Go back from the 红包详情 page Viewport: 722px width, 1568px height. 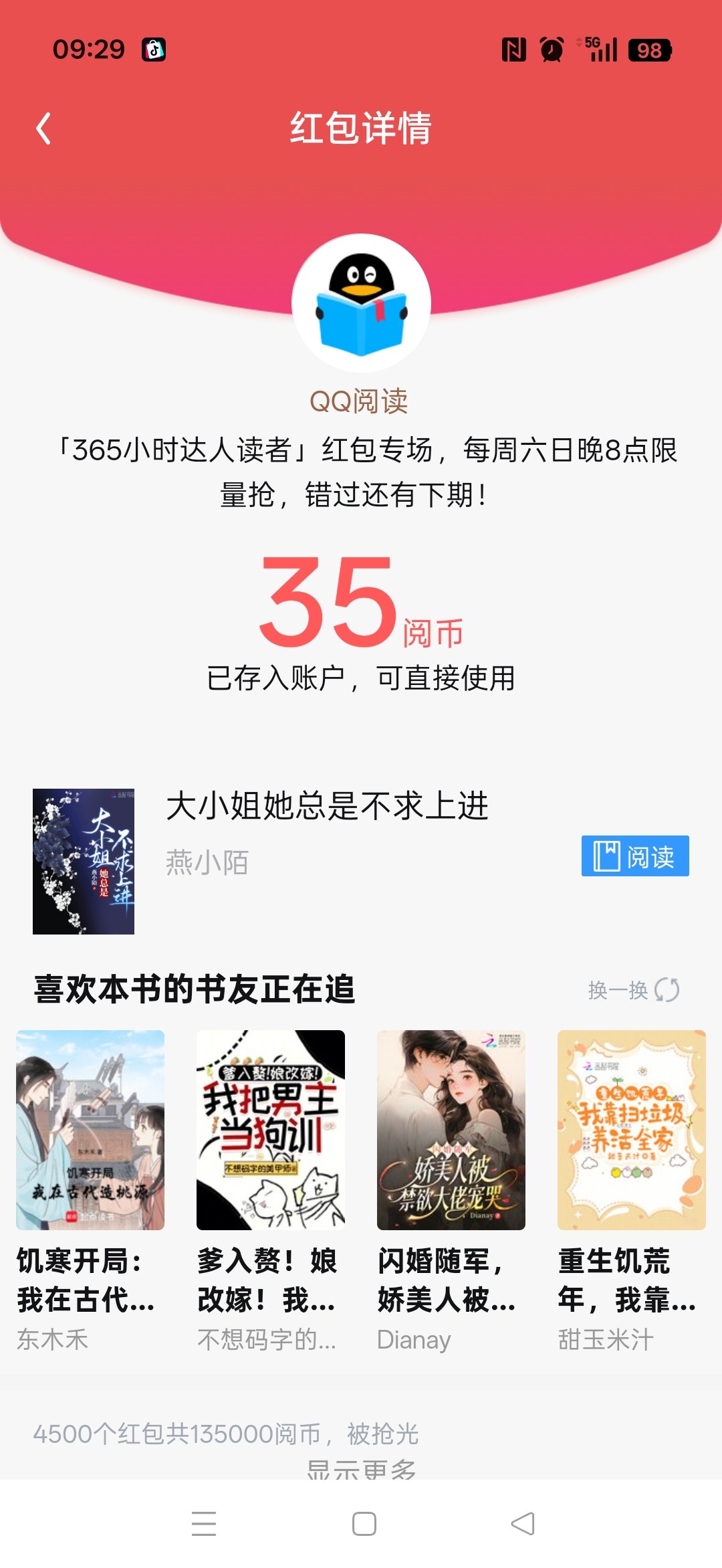(43, 128)
